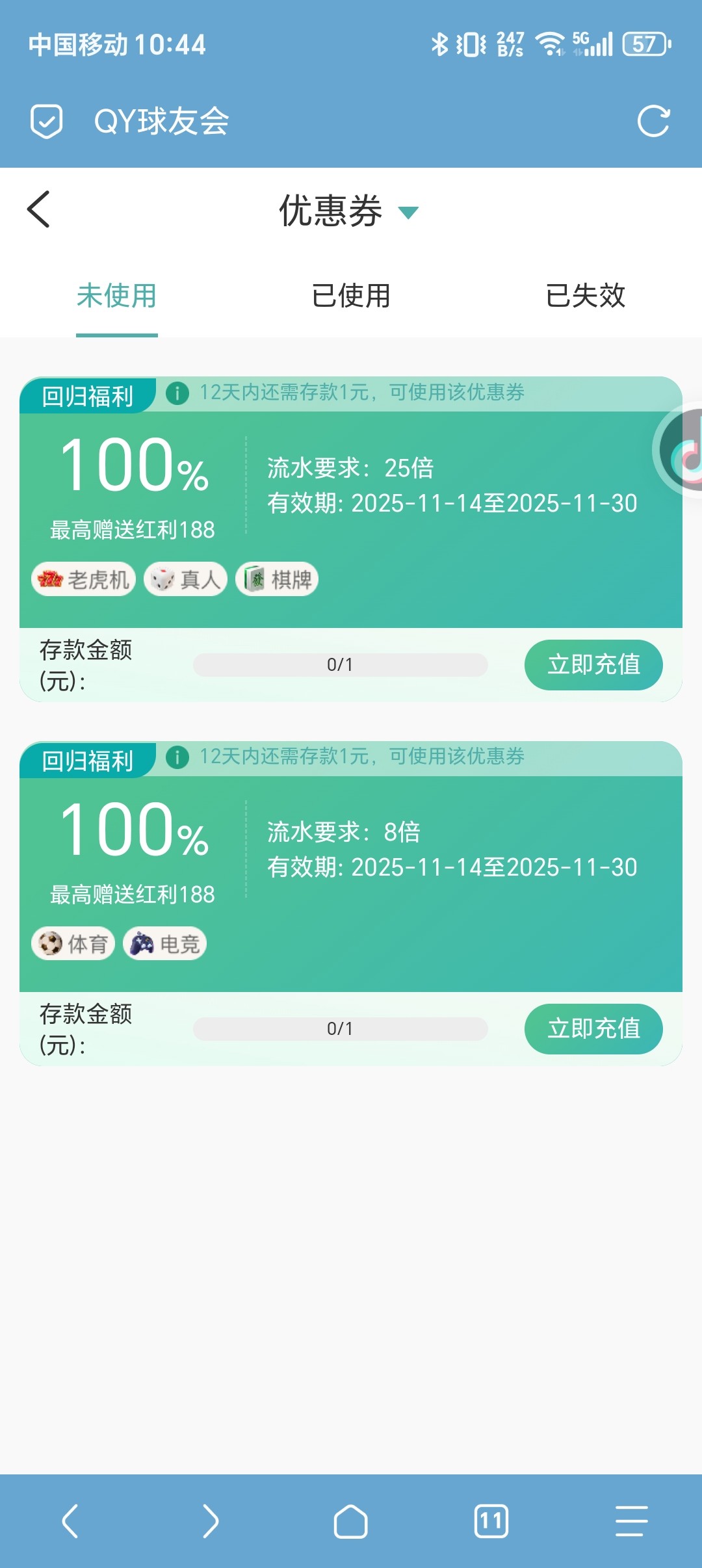Viewport: 702px width, 1568px height.
Task: Expand the 优惠券 title dropdown
Action: [409, 213]
